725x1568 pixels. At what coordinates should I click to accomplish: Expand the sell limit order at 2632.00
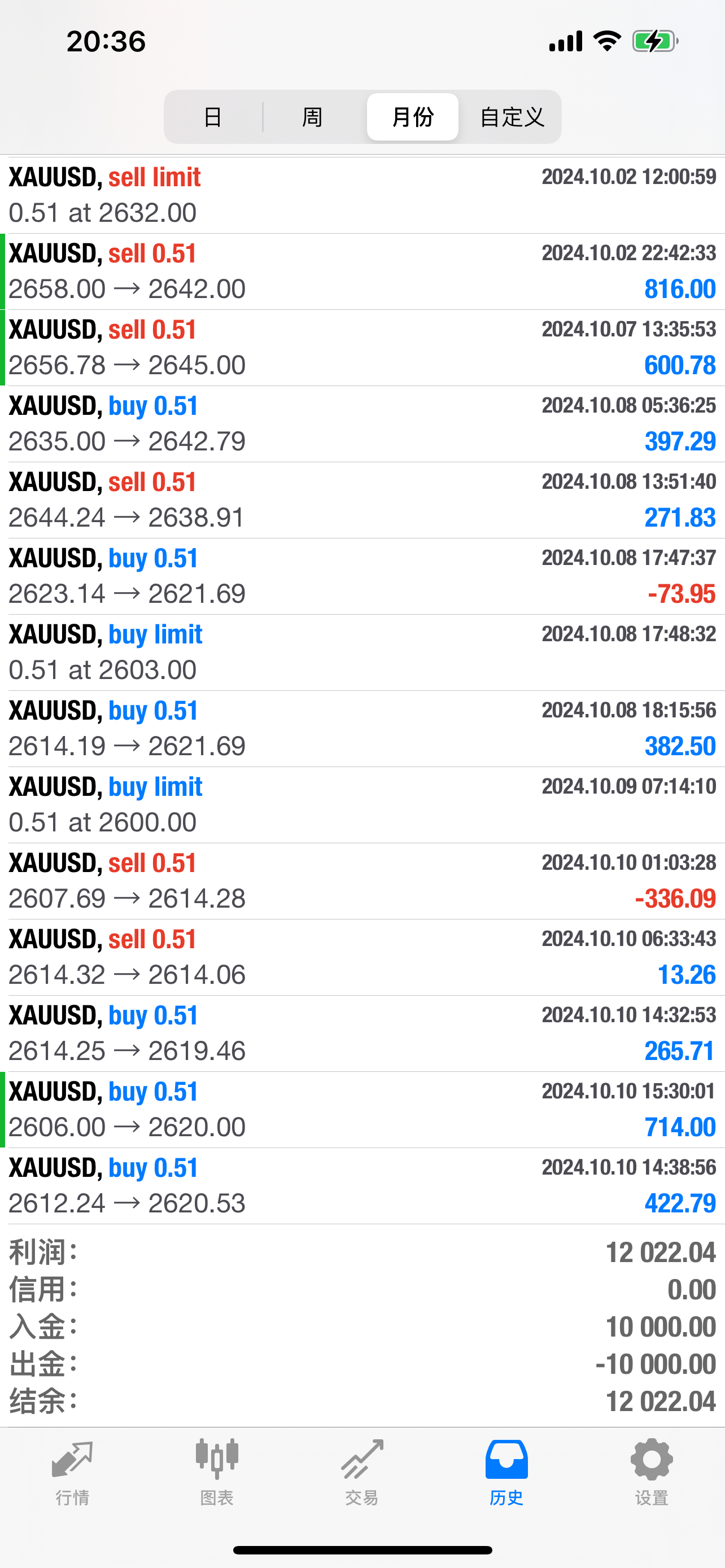[362, 195]
